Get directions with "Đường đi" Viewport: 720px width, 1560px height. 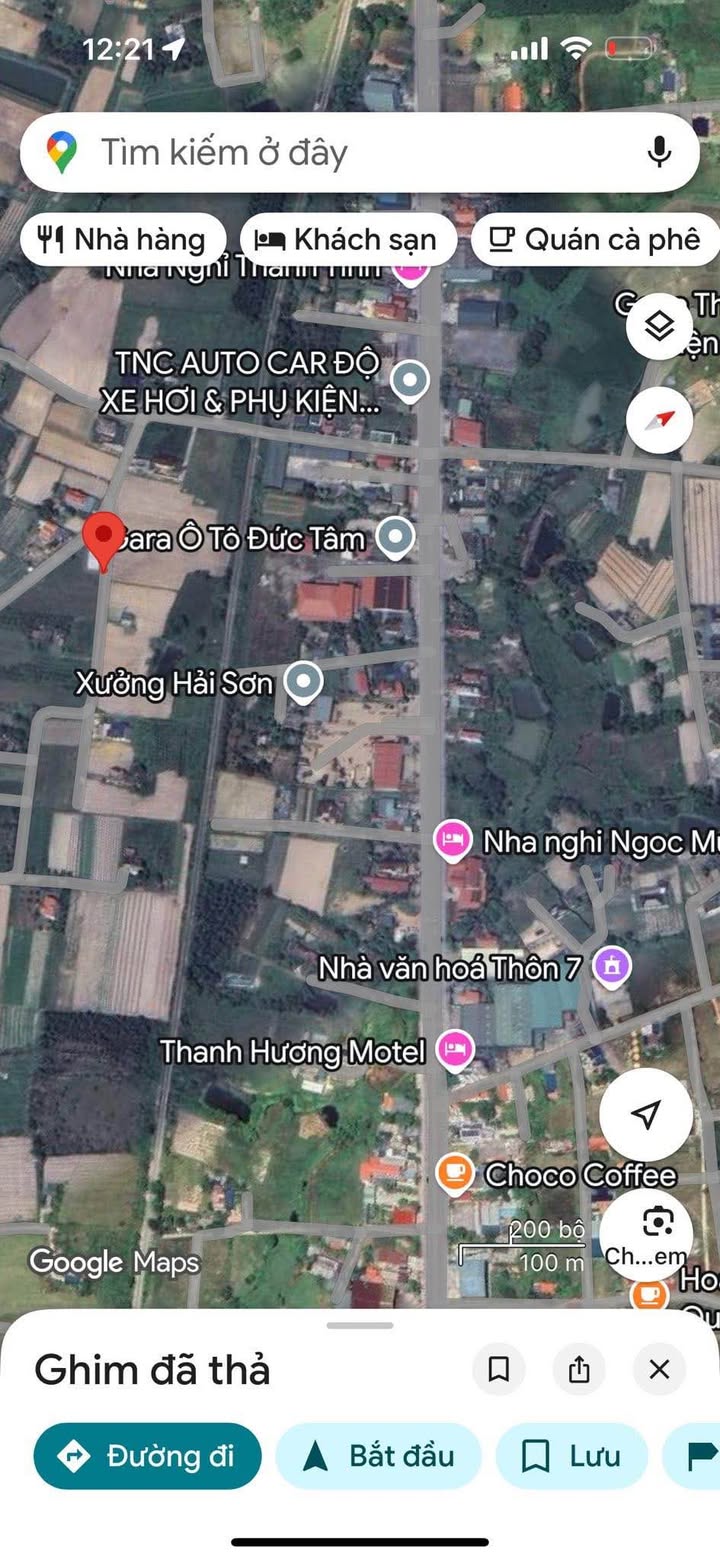click(147, 1456)
